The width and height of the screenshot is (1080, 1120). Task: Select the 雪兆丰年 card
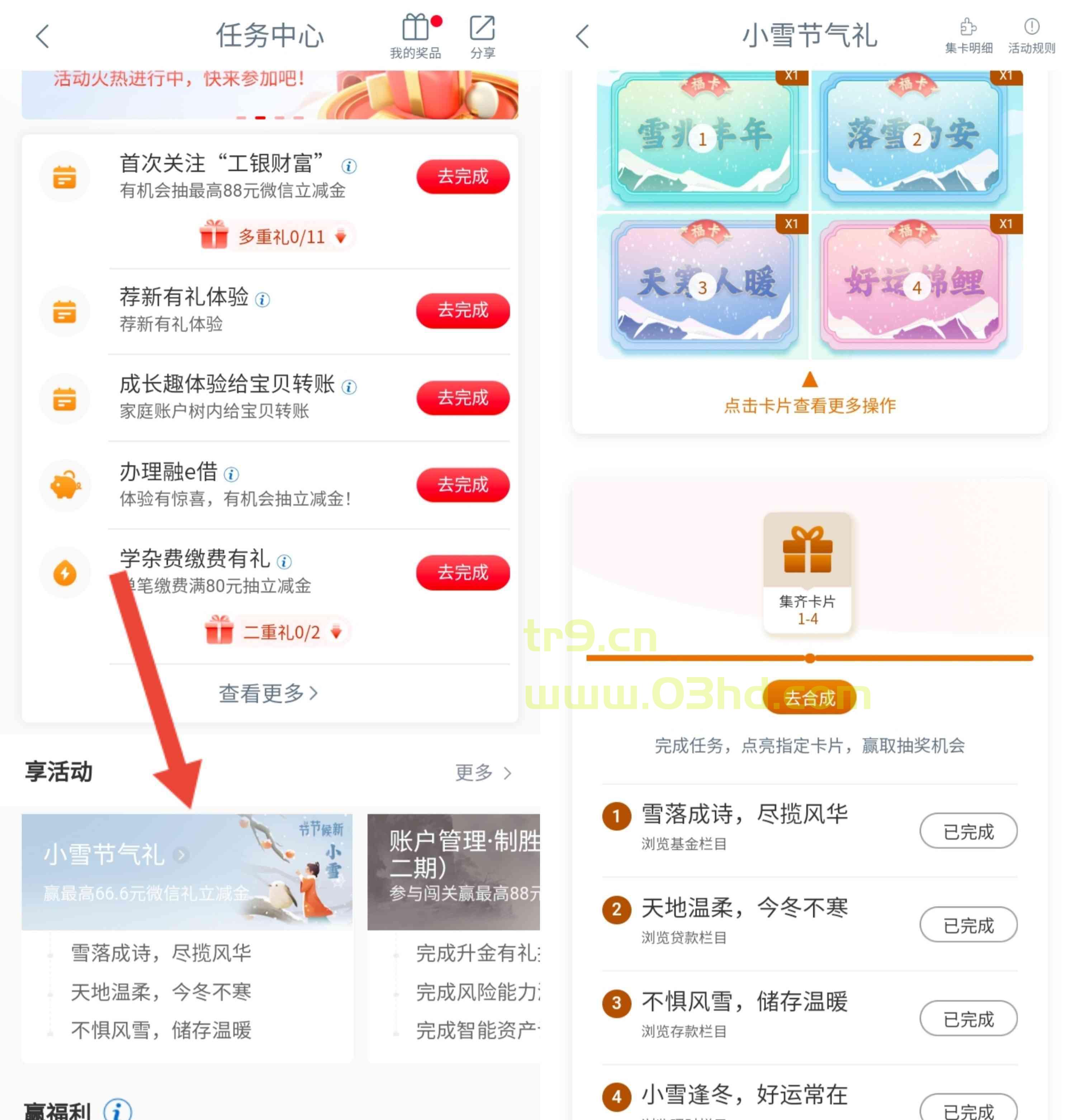click(704, 140)
